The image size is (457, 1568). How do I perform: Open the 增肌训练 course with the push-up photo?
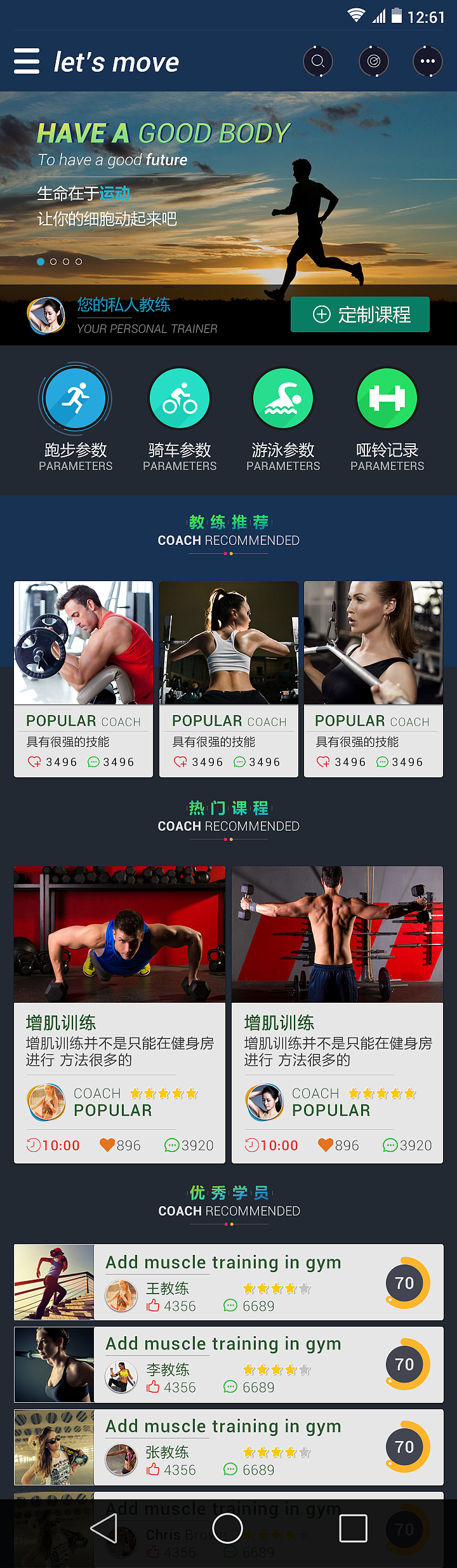(x=119, y=1014)
